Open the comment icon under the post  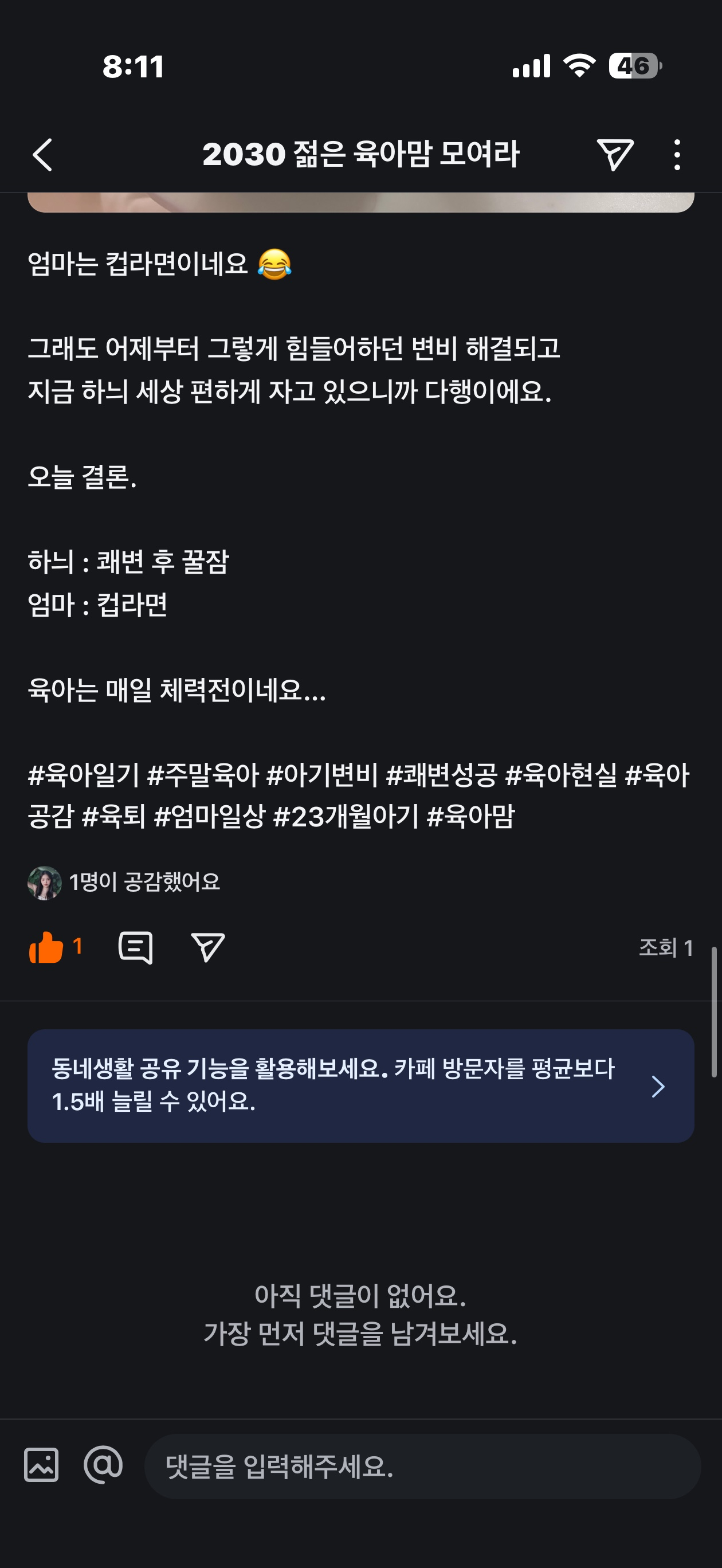pos(135,948)
